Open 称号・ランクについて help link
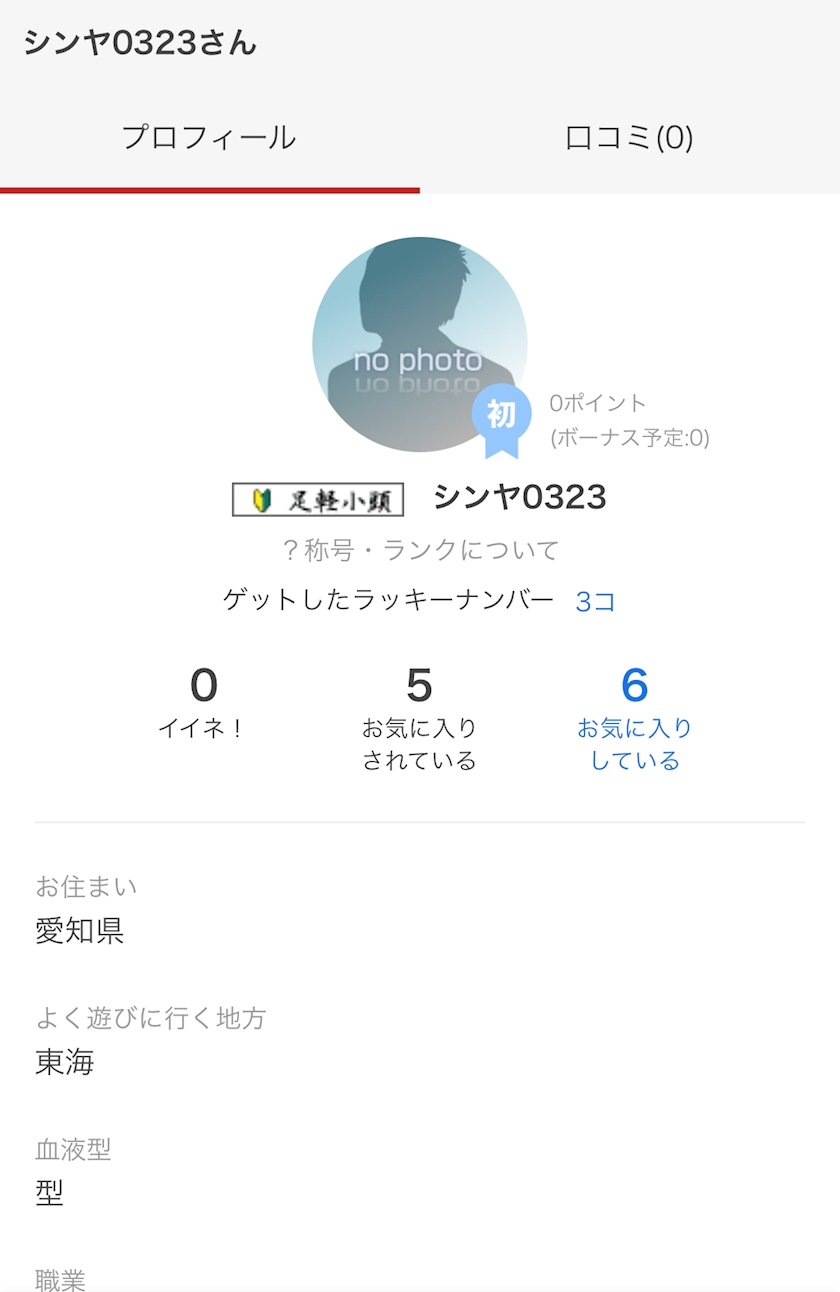 coord(420,550)
